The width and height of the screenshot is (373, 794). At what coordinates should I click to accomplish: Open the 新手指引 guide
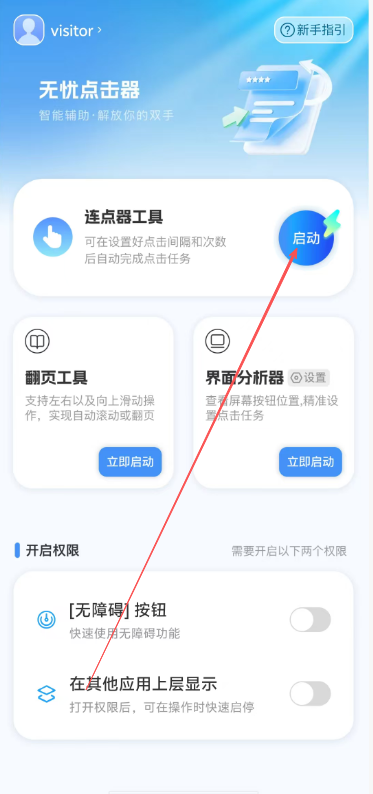pyautogui.click(x=314, y=30)
